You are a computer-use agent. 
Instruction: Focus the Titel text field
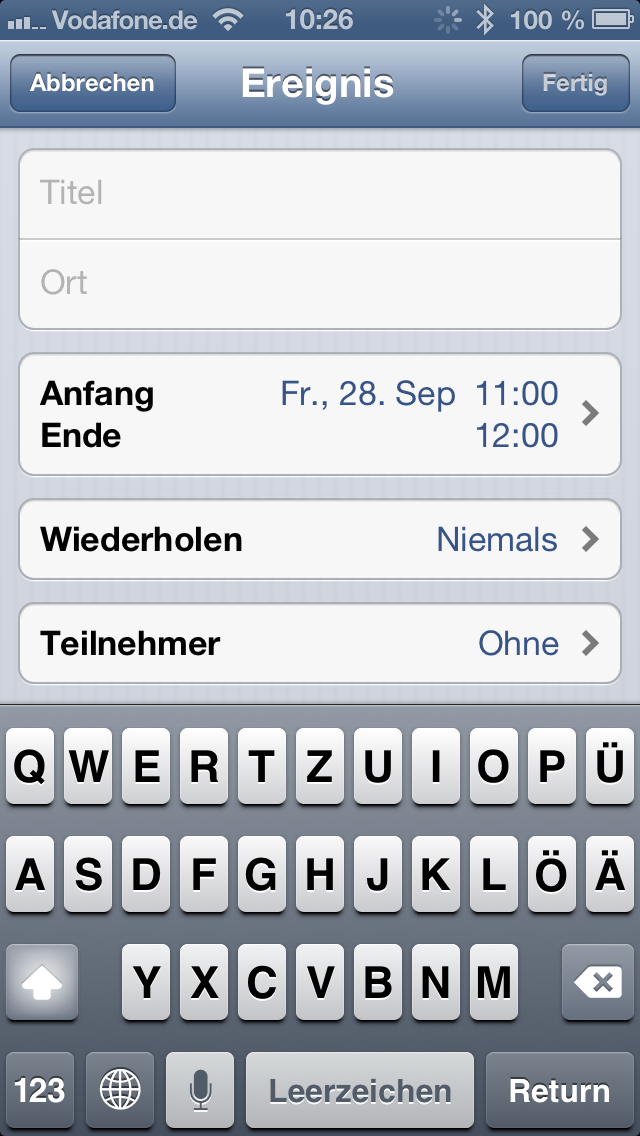320,193
